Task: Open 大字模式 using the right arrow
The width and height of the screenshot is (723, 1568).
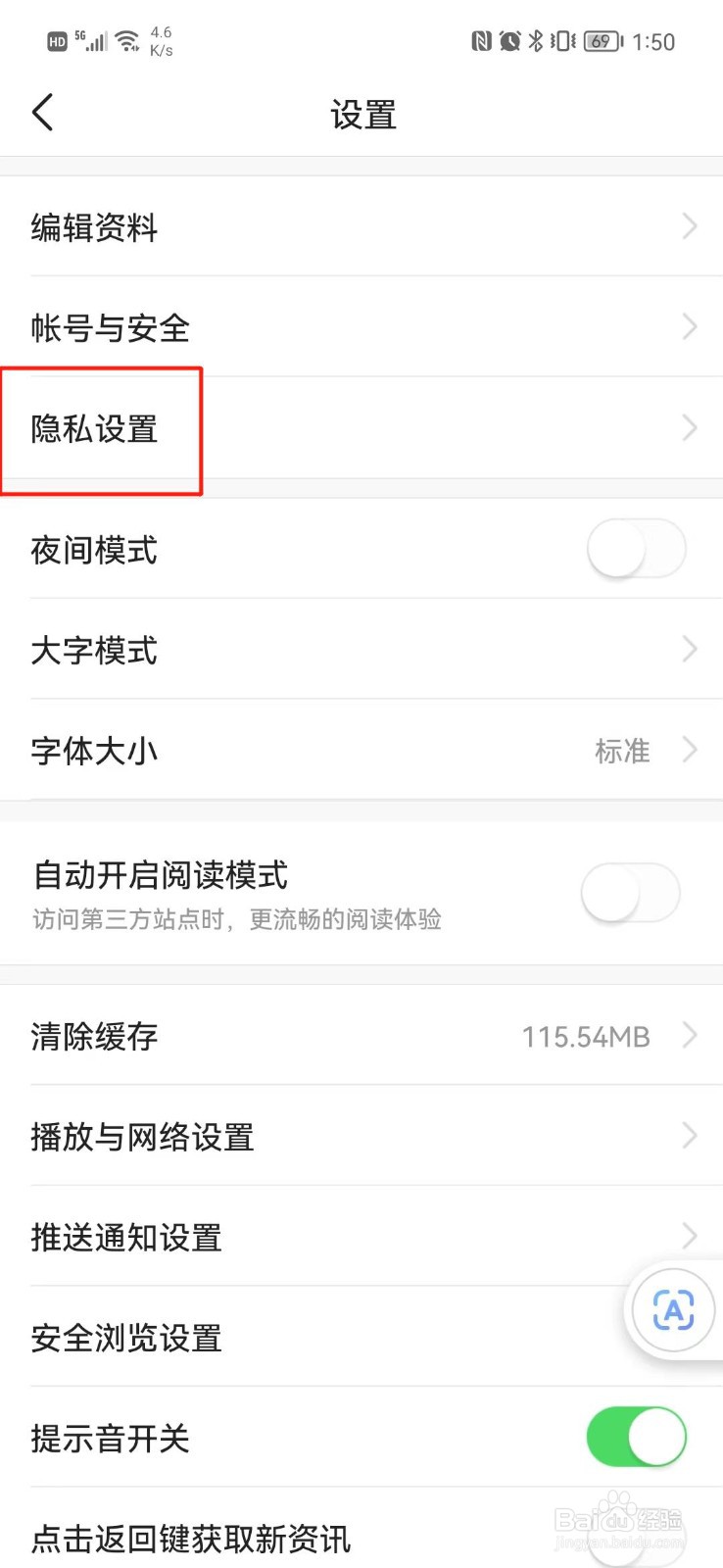Action: coord(690,650)
